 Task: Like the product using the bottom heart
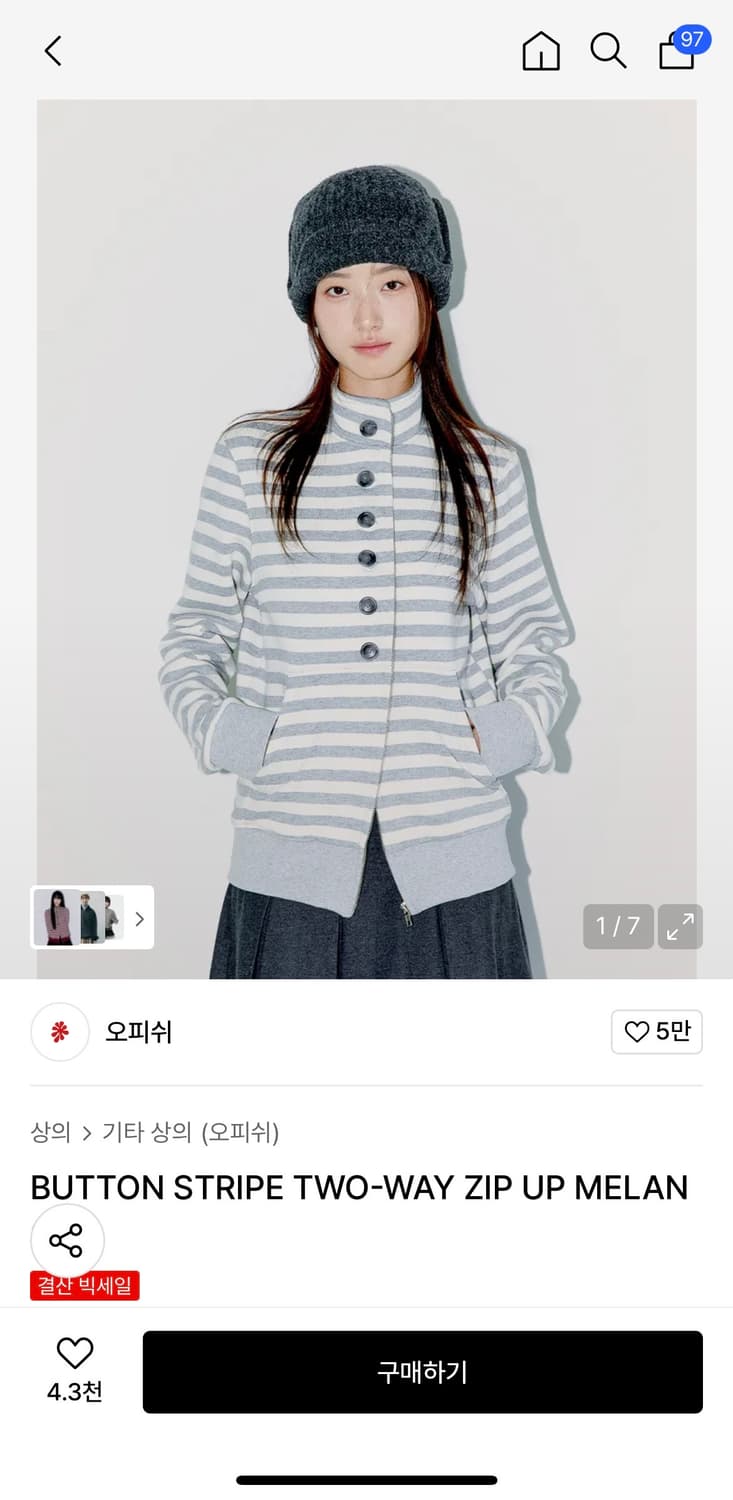point(77,1352)
